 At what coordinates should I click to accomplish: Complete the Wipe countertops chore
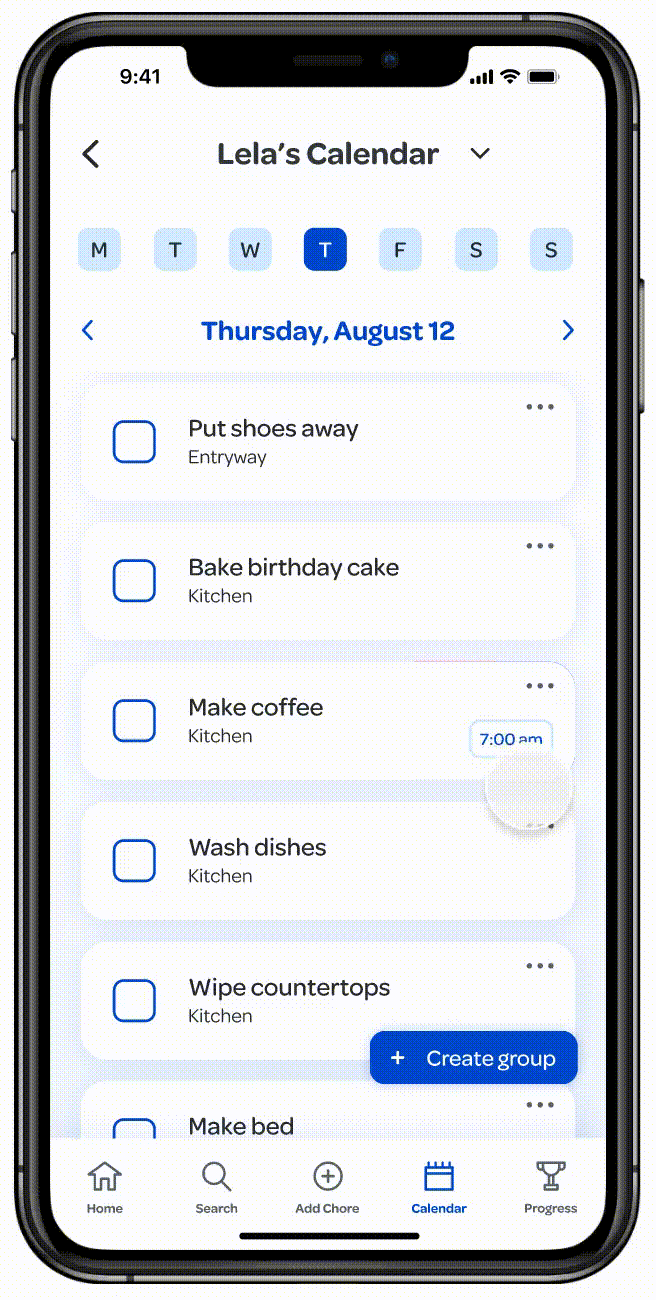tap(134, 1001)
